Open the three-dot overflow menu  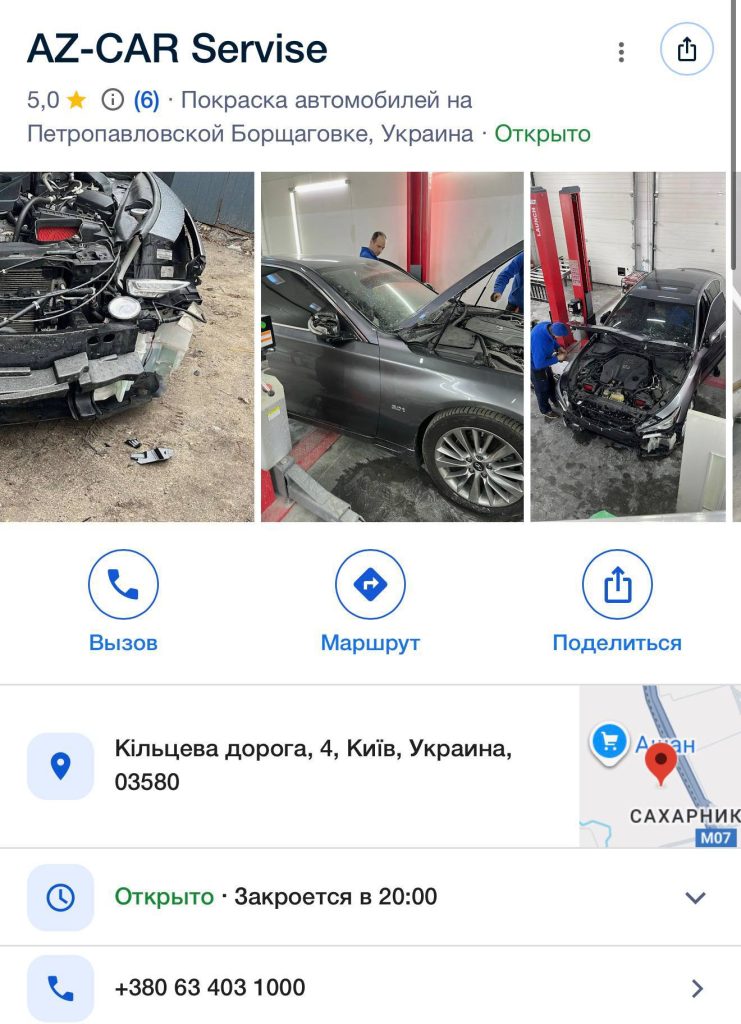621,52
